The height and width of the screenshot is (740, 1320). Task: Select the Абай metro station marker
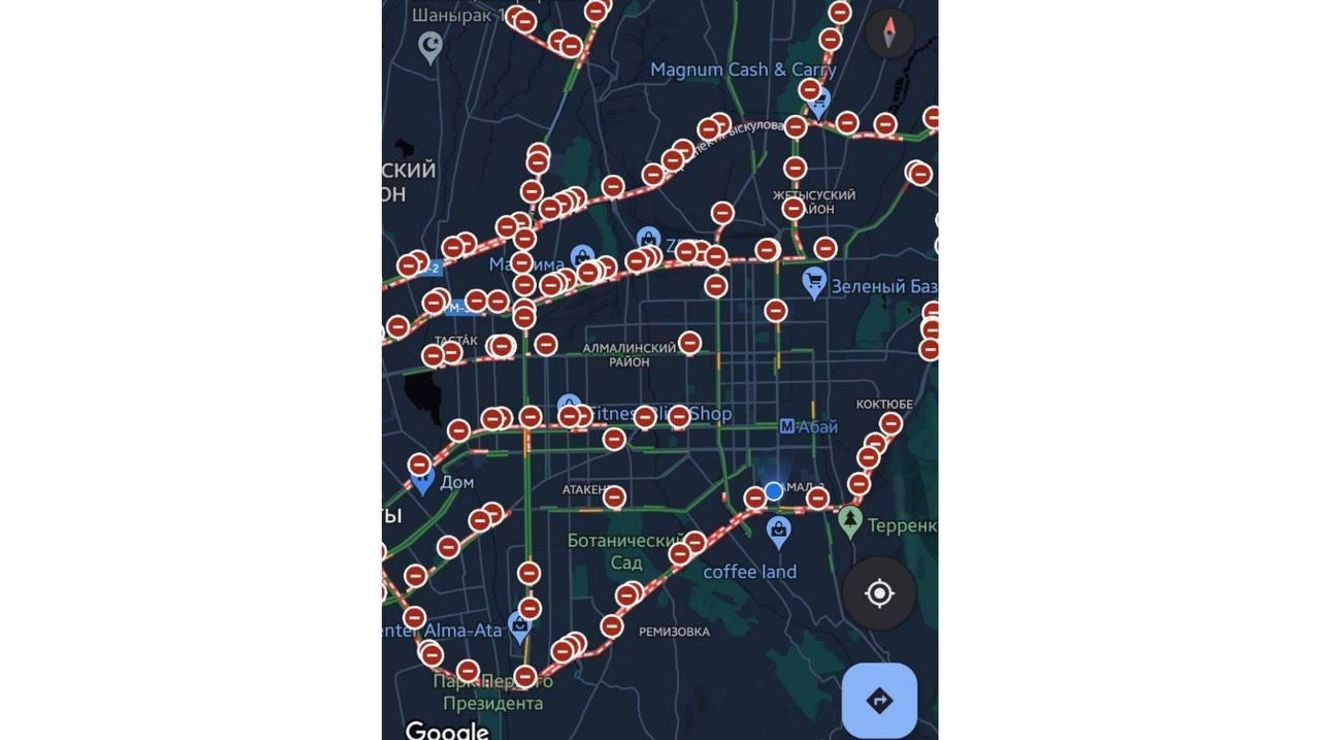coord(787,427)
